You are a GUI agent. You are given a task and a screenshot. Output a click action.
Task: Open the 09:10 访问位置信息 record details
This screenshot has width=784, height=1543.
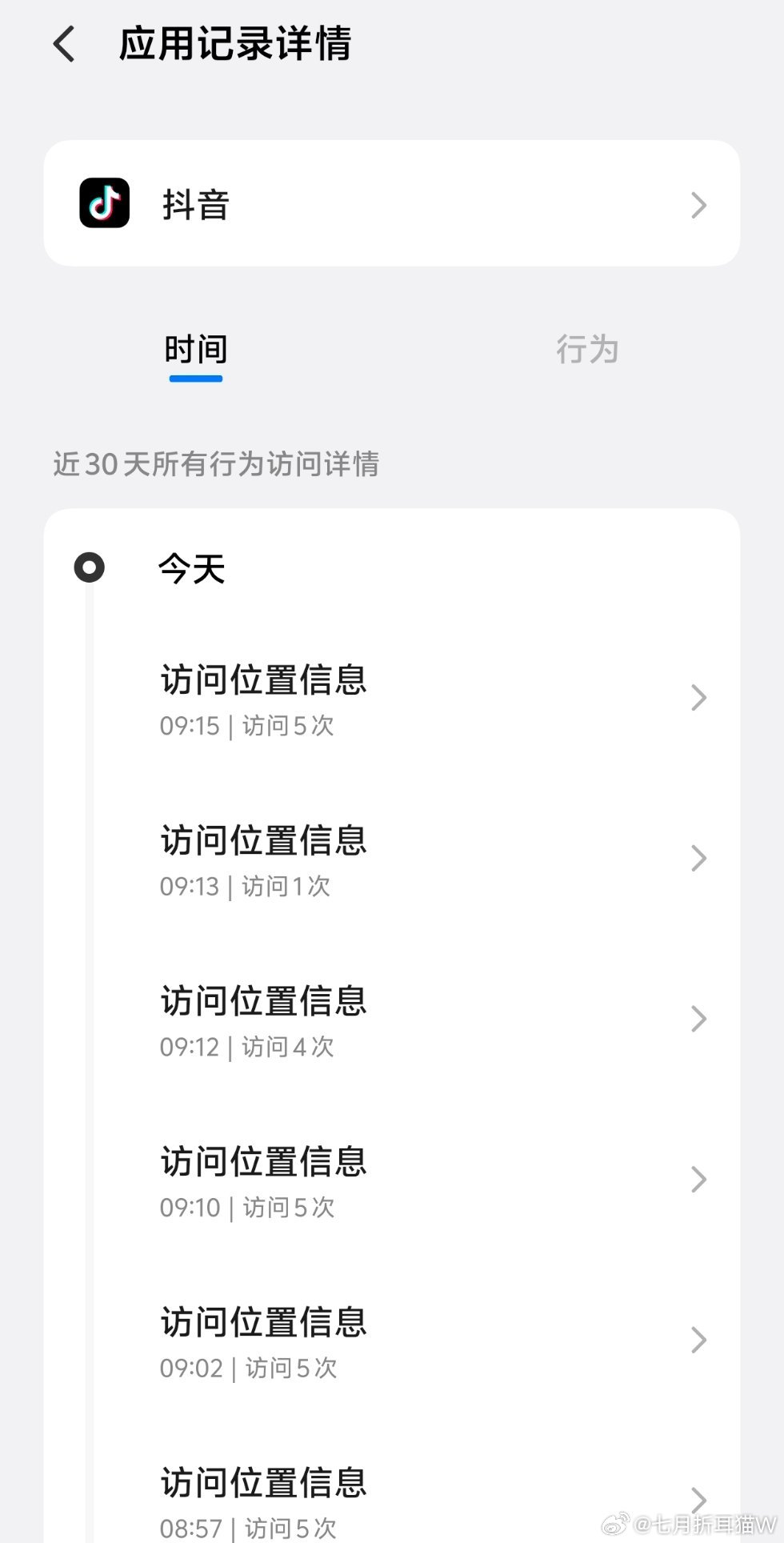click(698, 1180)
